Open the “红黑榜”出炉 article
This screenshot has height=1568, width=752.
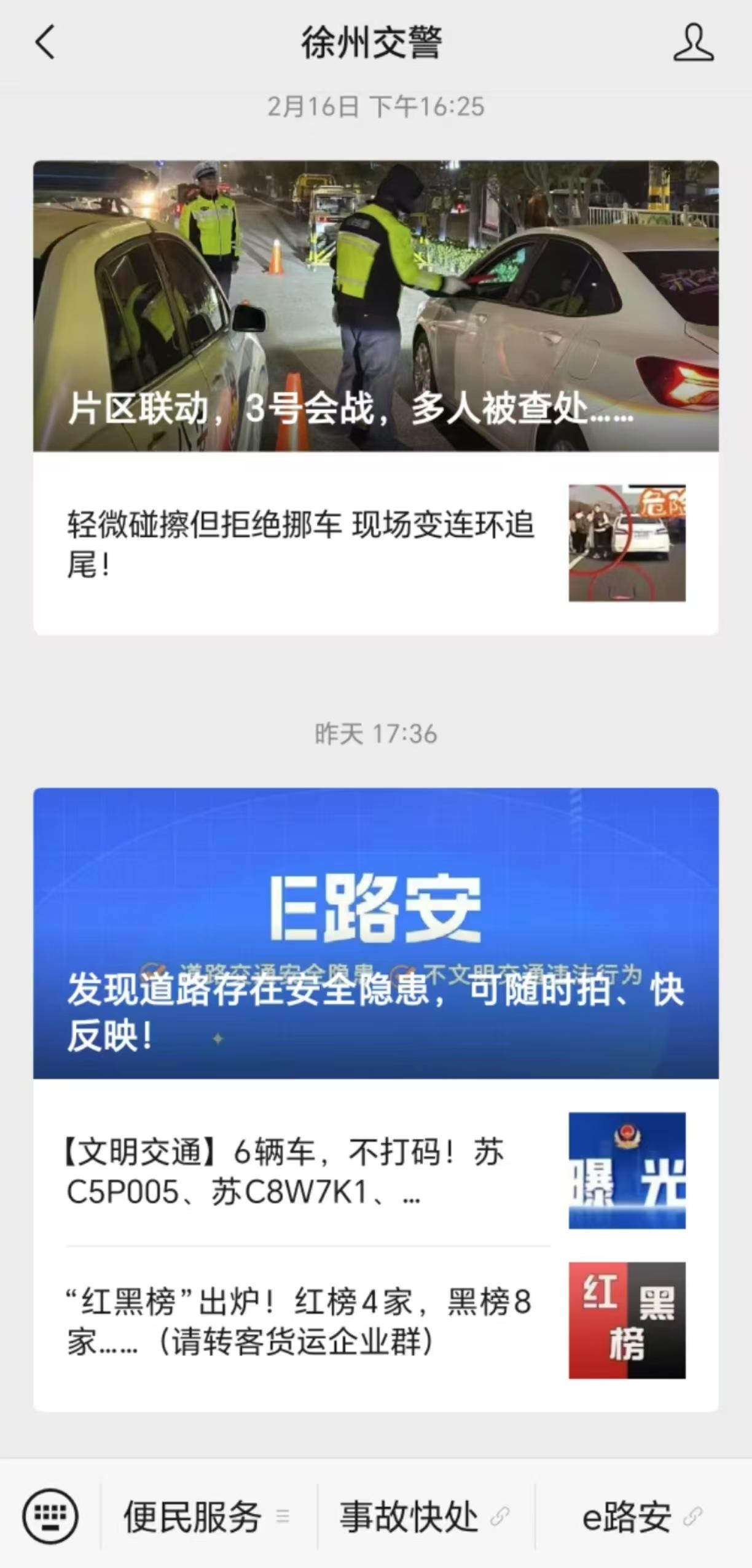point(376,1320)
